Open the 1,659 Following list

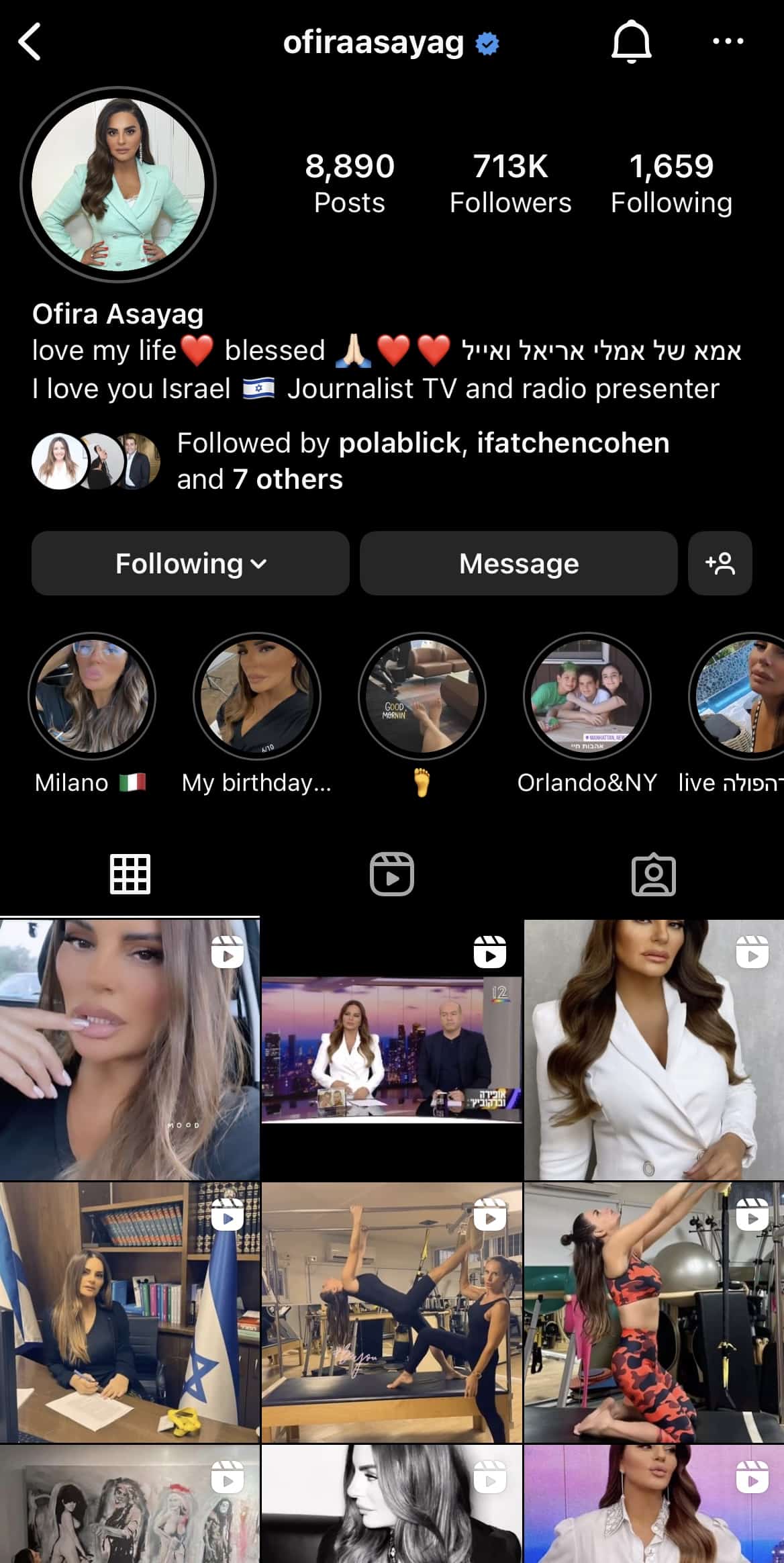[671, 183]
